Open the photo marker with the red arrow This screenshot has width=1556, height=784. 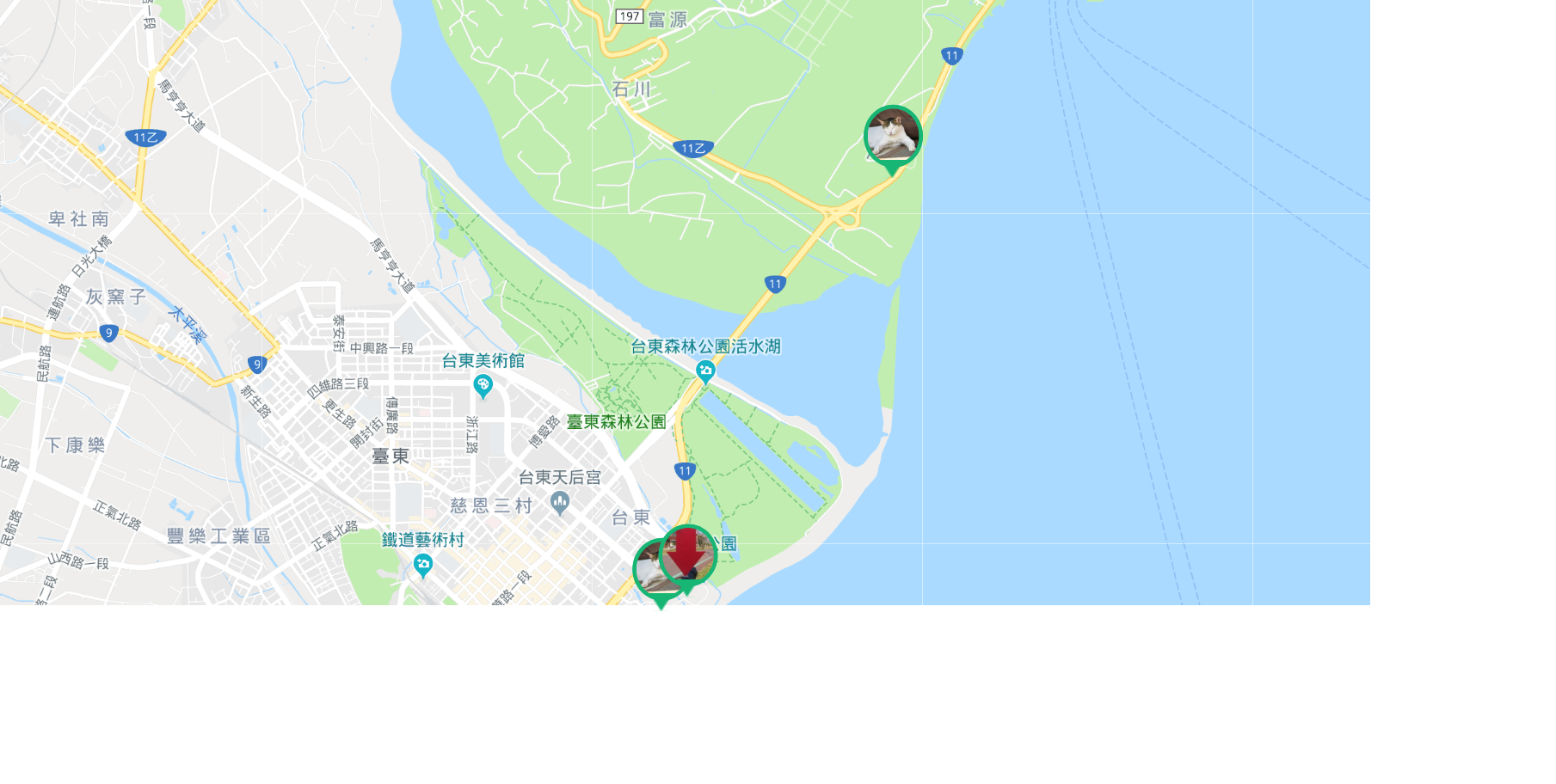click(689, 555)
